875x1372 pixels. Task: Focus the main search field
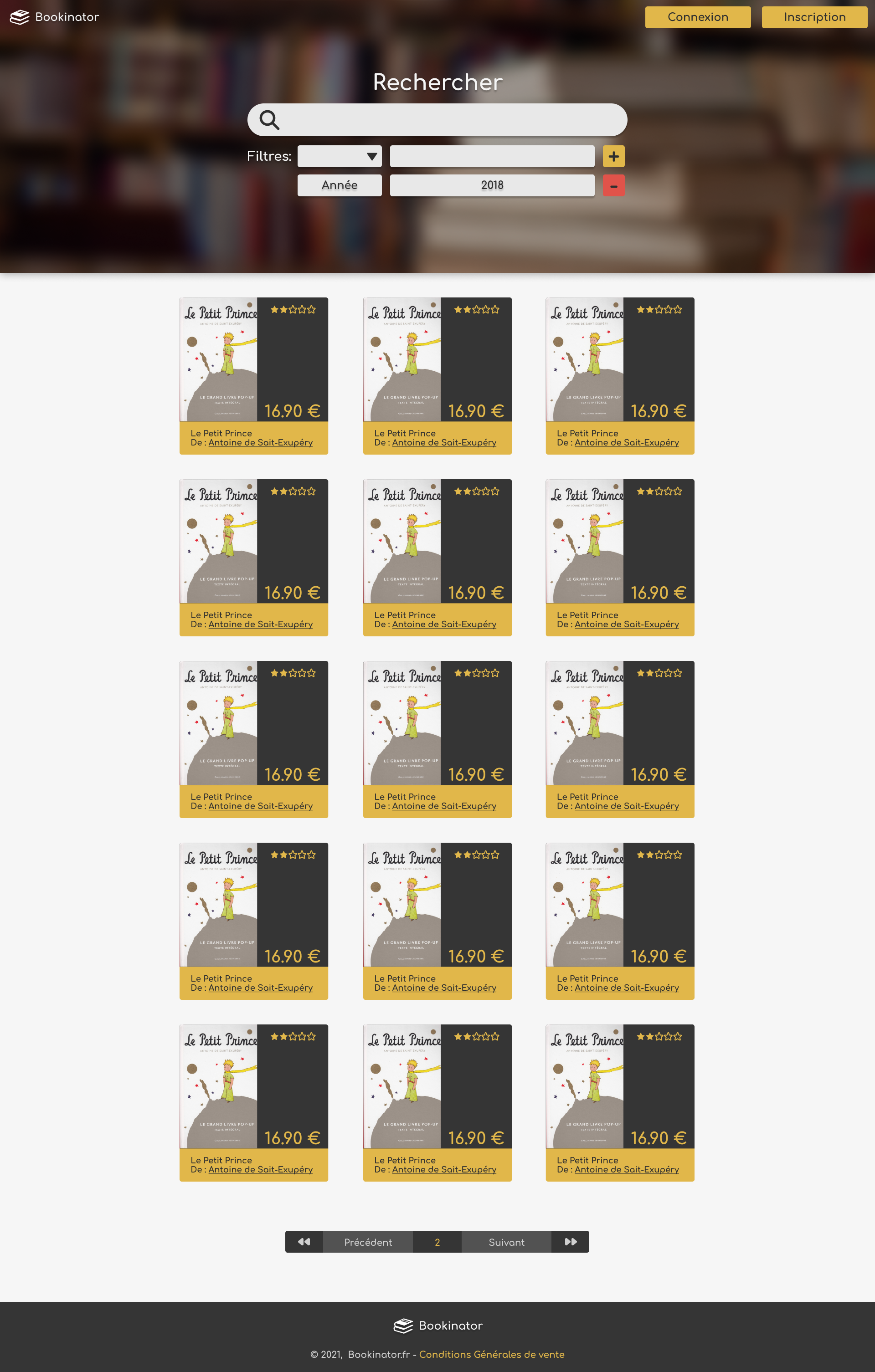click(450, 120)
